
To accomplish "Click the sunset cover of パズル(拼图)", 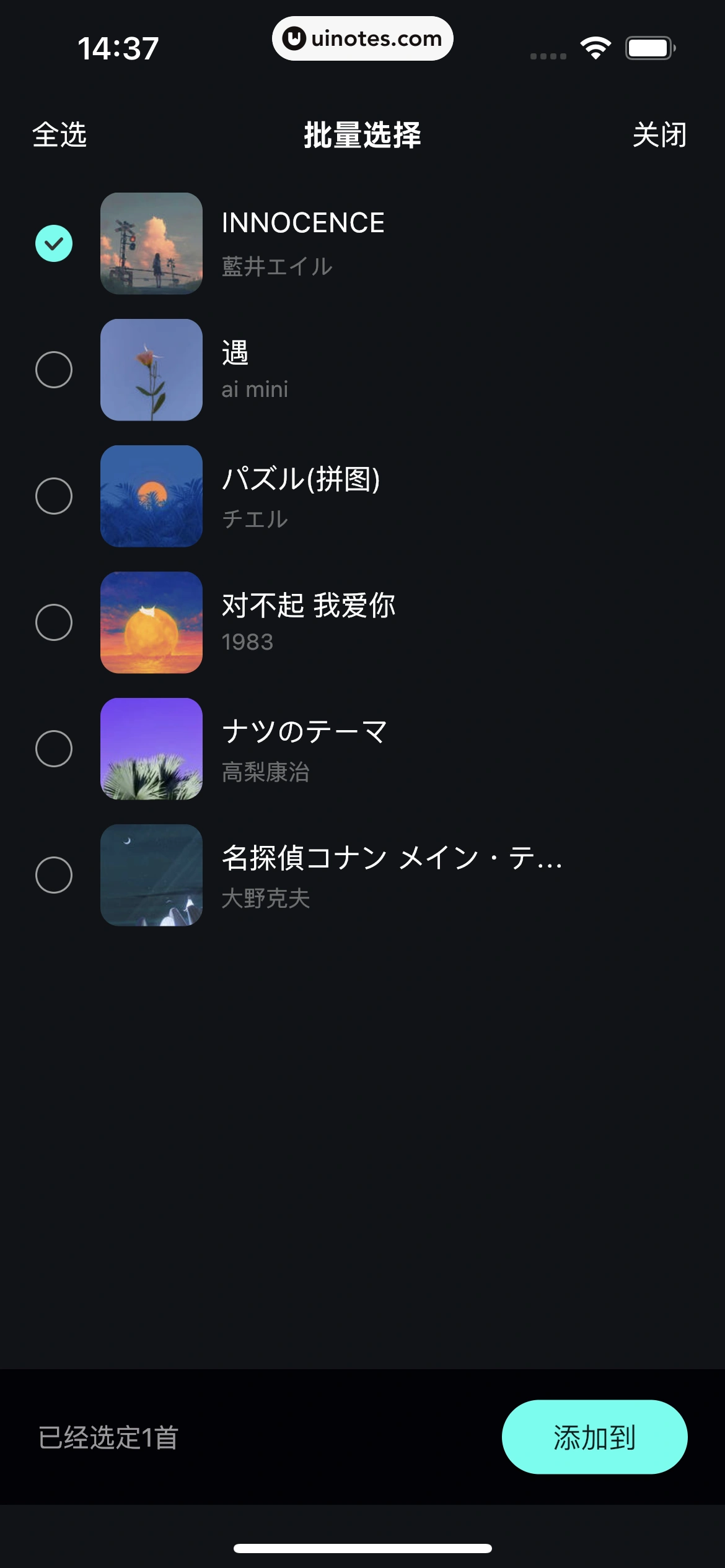I will tap(152, 496).
